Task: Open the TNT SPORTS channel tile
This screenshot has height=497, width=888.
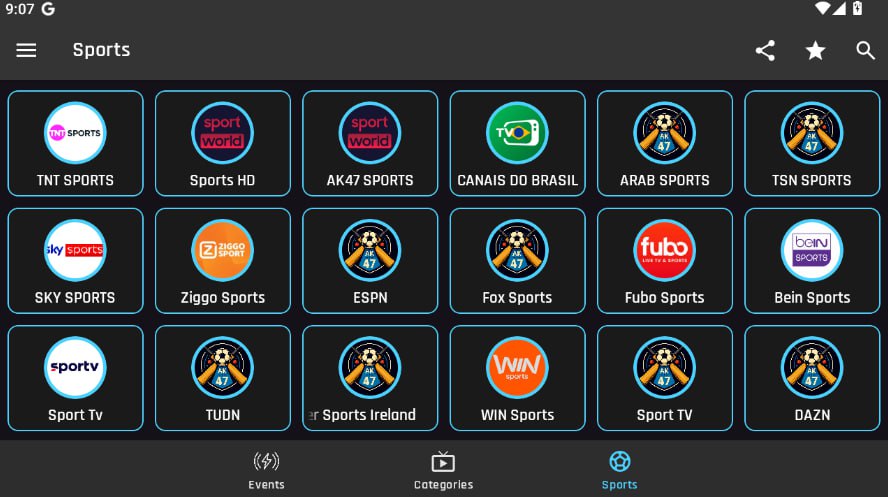Action: [x=75, y=143]
